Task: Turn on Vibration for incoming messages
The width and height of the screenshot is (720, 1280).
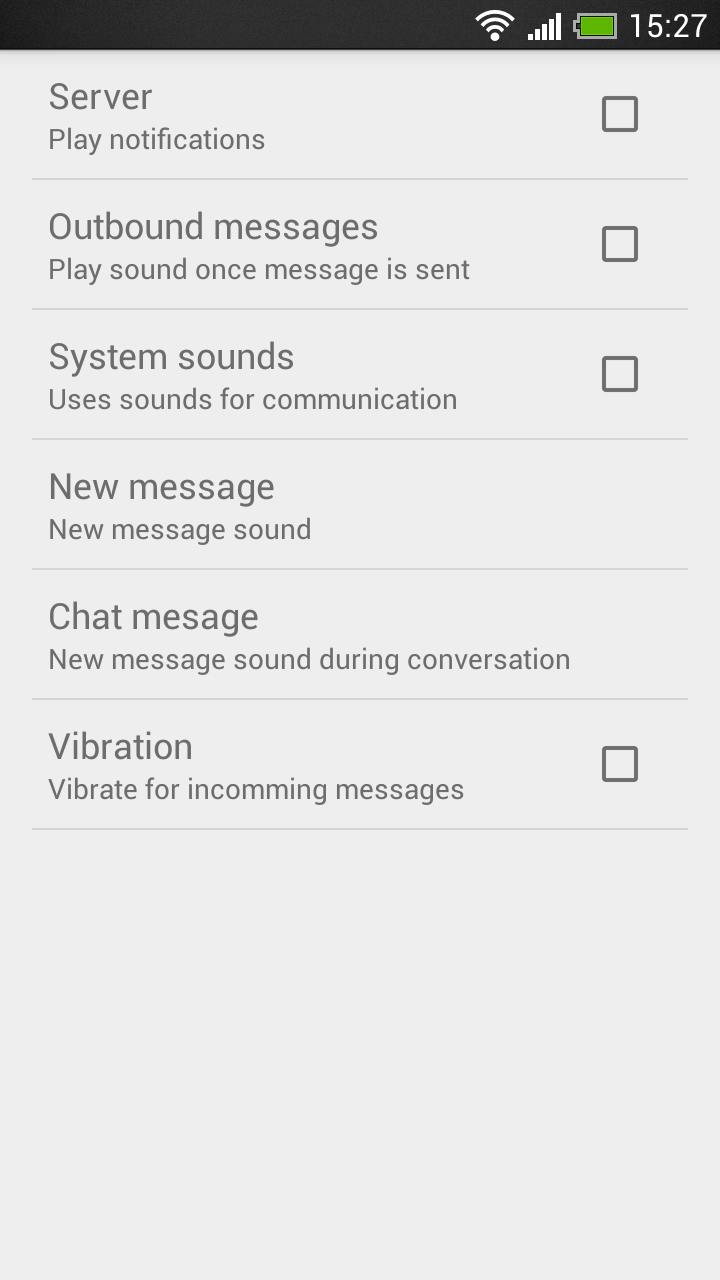Action: pos(619,765)
